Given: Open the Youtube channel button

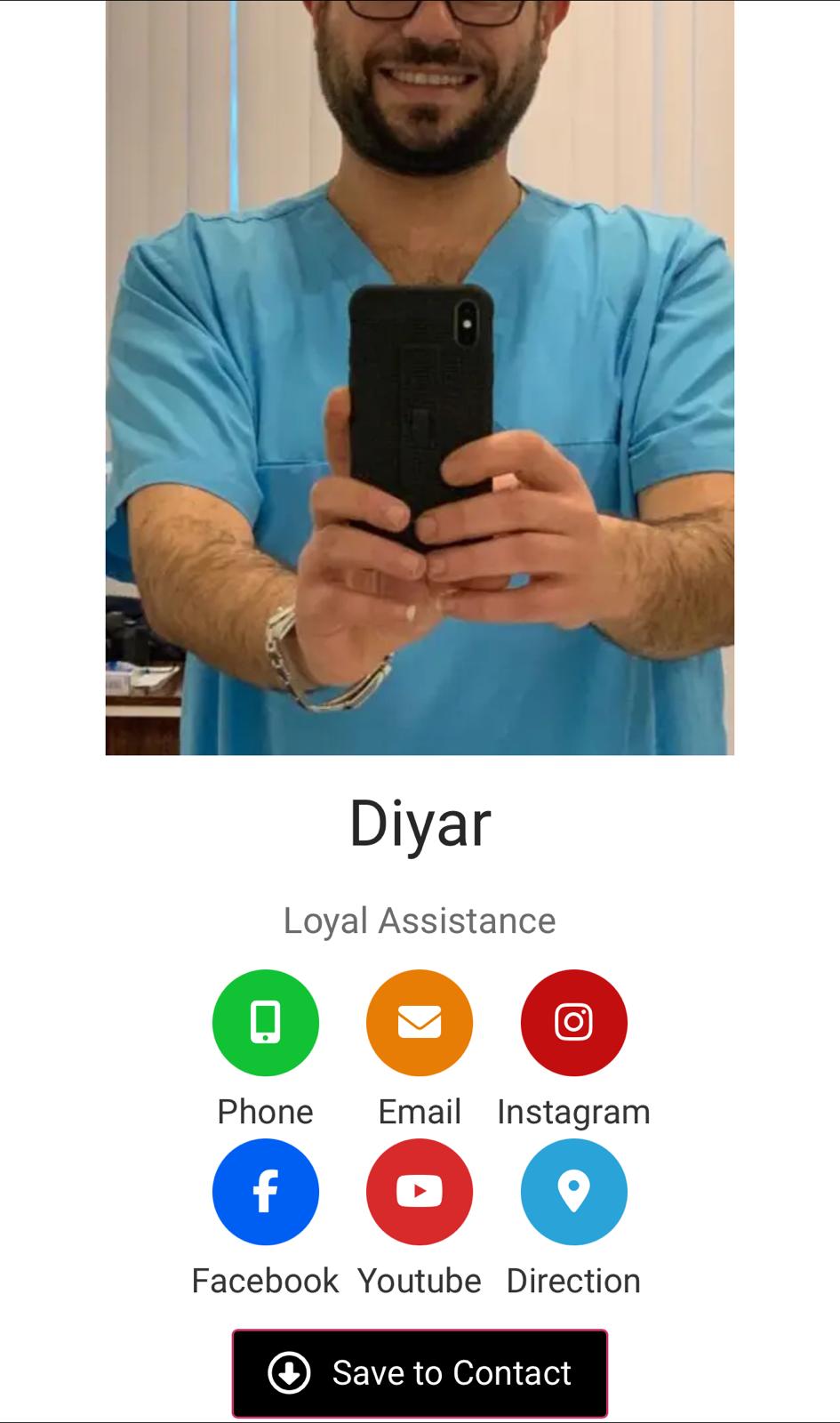Looking at the screenshot, I should pyautogui.click(x=420, y=1192).
